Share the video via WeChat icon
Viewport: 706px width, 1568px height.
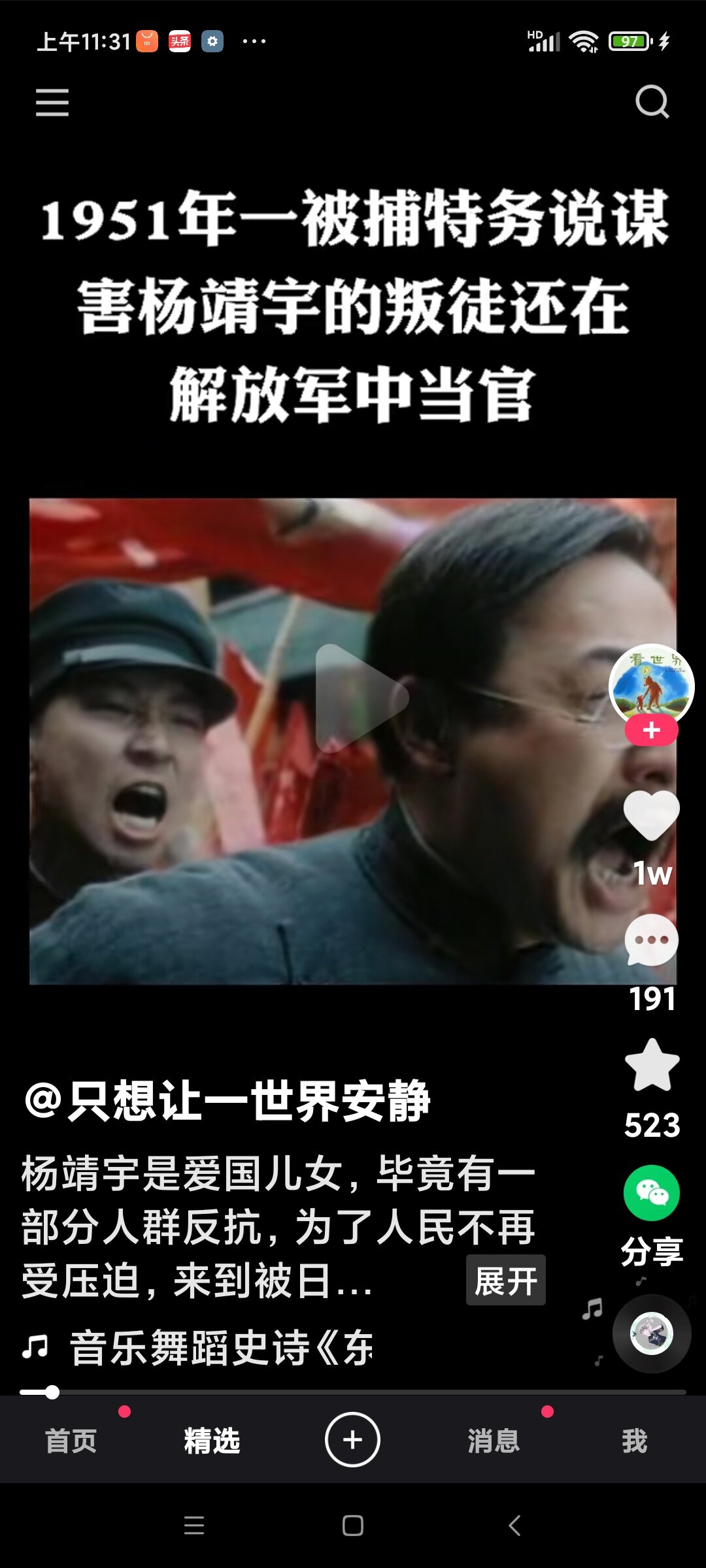coord(651,1193)
